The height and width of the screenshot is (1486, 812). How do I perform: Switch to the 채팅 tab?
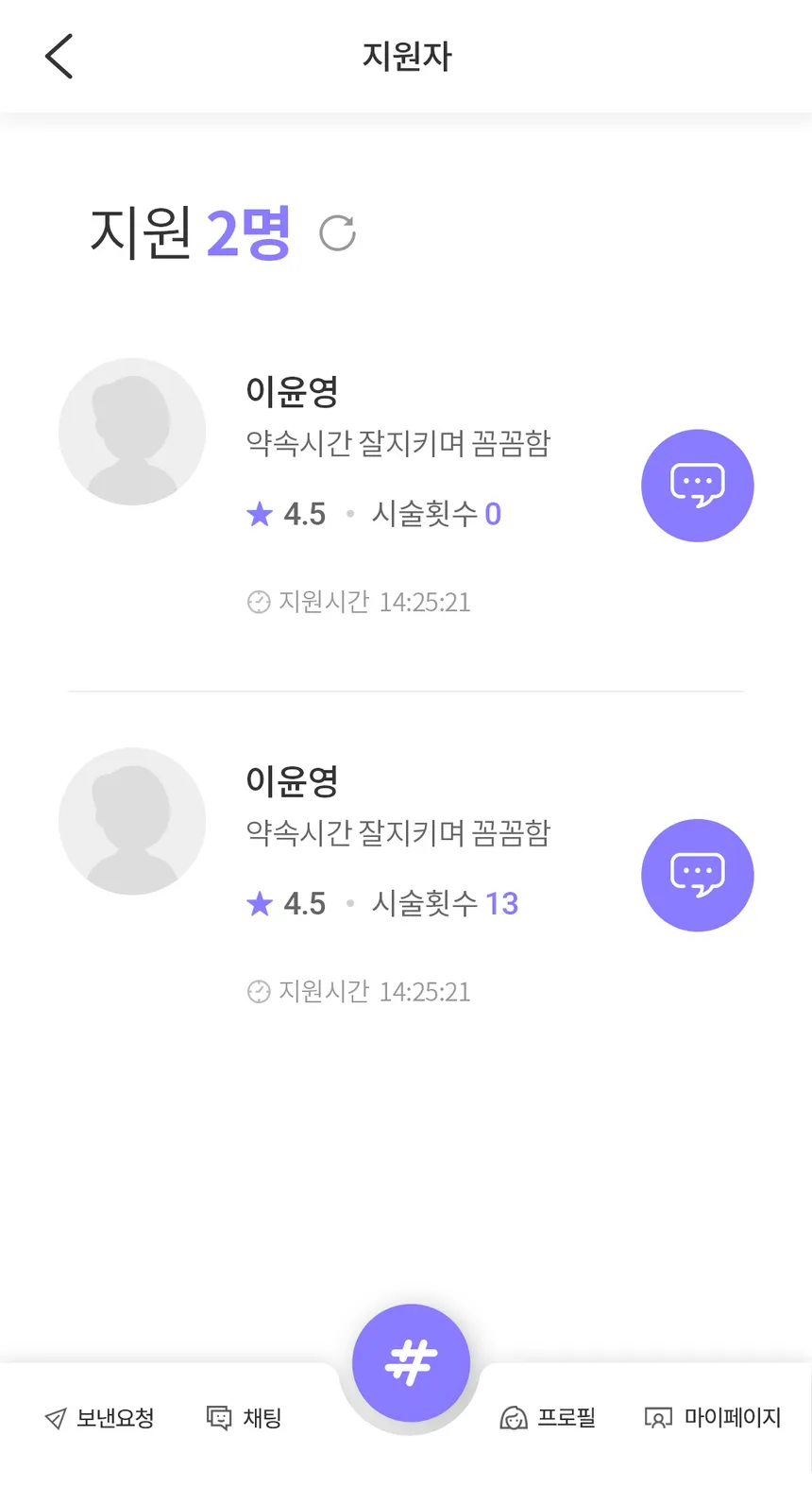(x=244, y=1418)
